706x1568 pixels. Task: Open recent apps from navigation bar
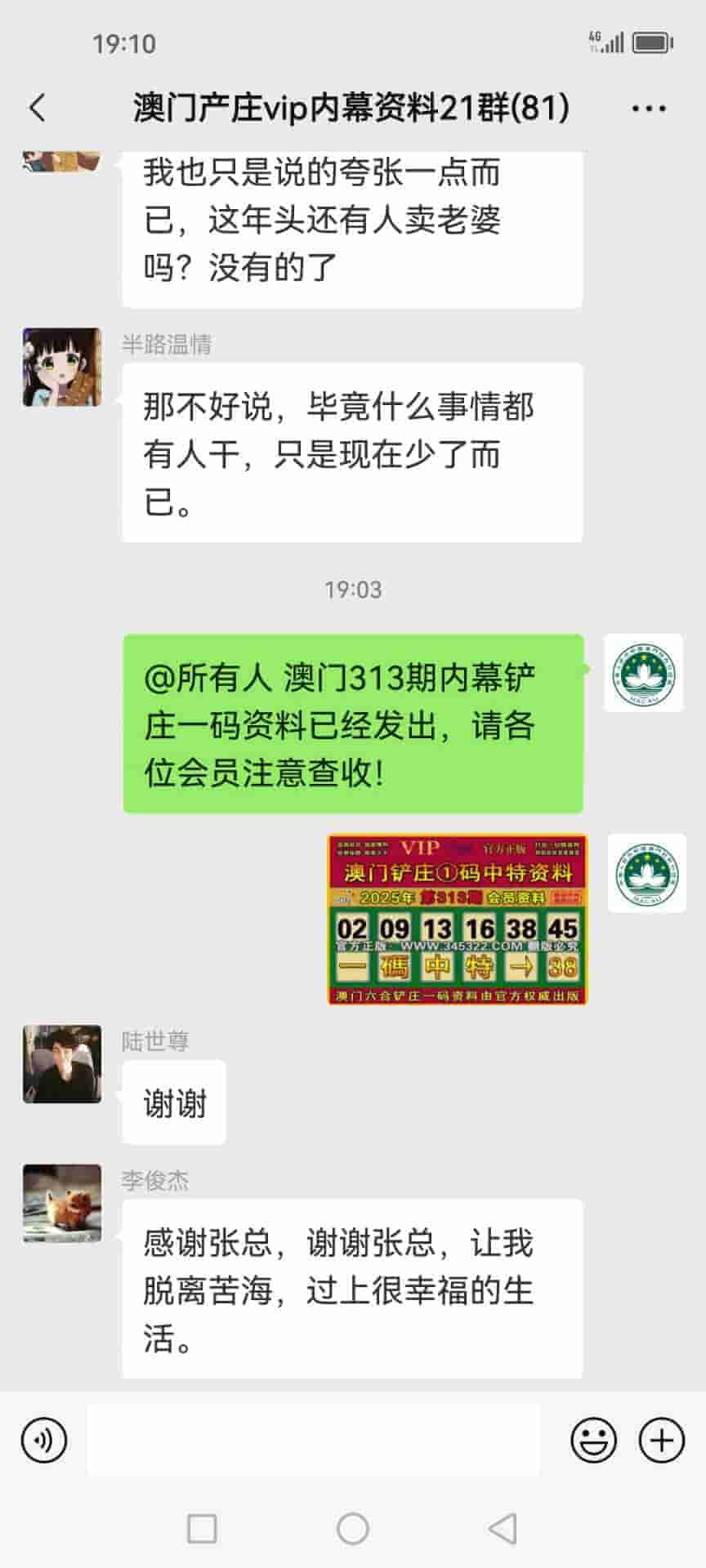coord(202,1528)
